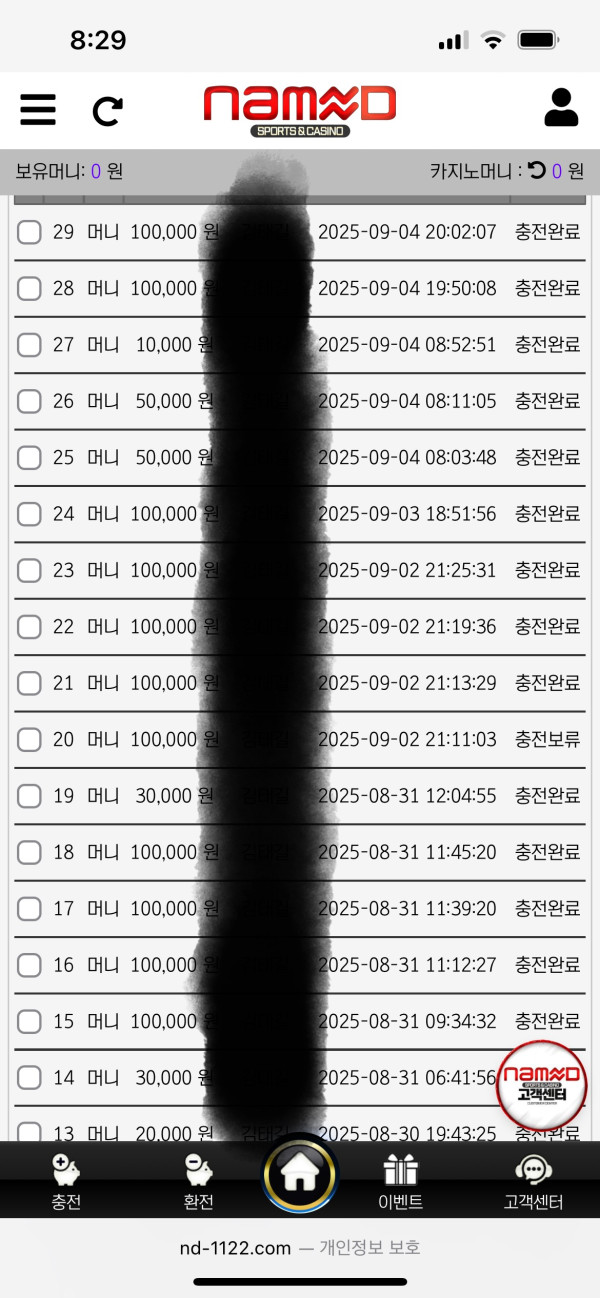Refresh the 카지노머니 balance
Viewport: 600px width, 1298px height.
(537, 171)
